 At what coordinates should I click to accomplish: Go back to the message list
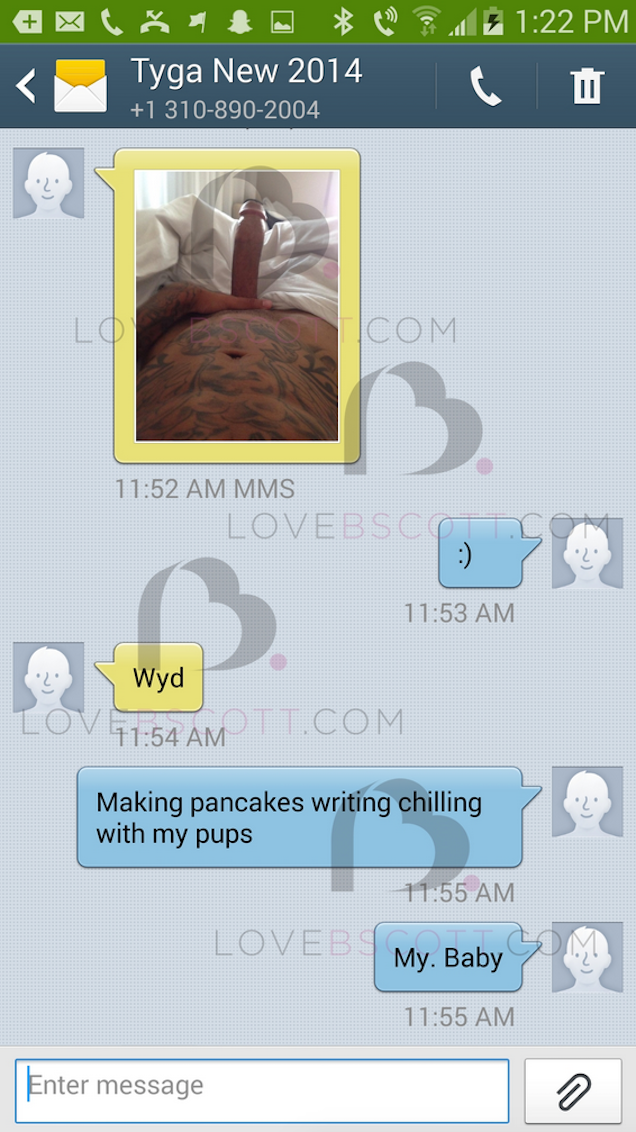coord(26,87)
